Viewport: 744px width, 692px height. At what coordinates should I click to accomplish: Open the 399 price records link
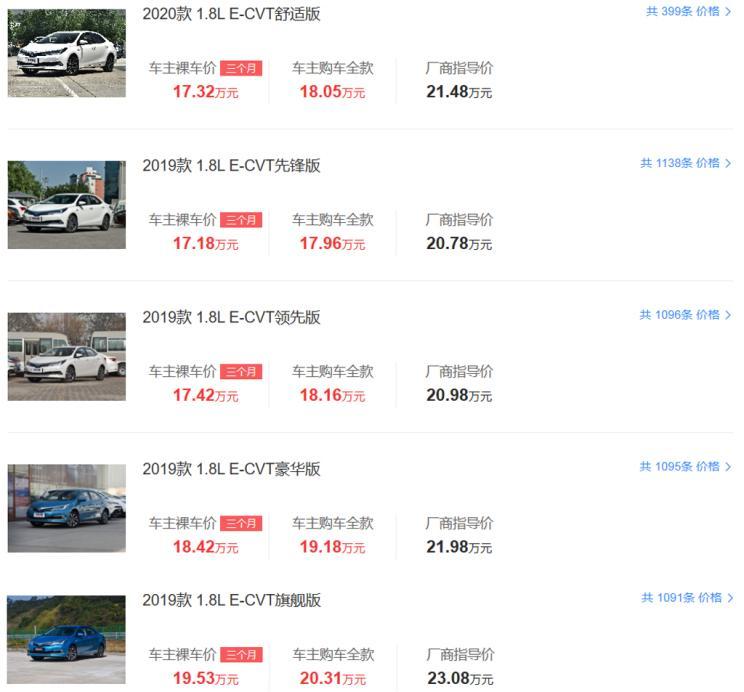(x=688, y=12)
